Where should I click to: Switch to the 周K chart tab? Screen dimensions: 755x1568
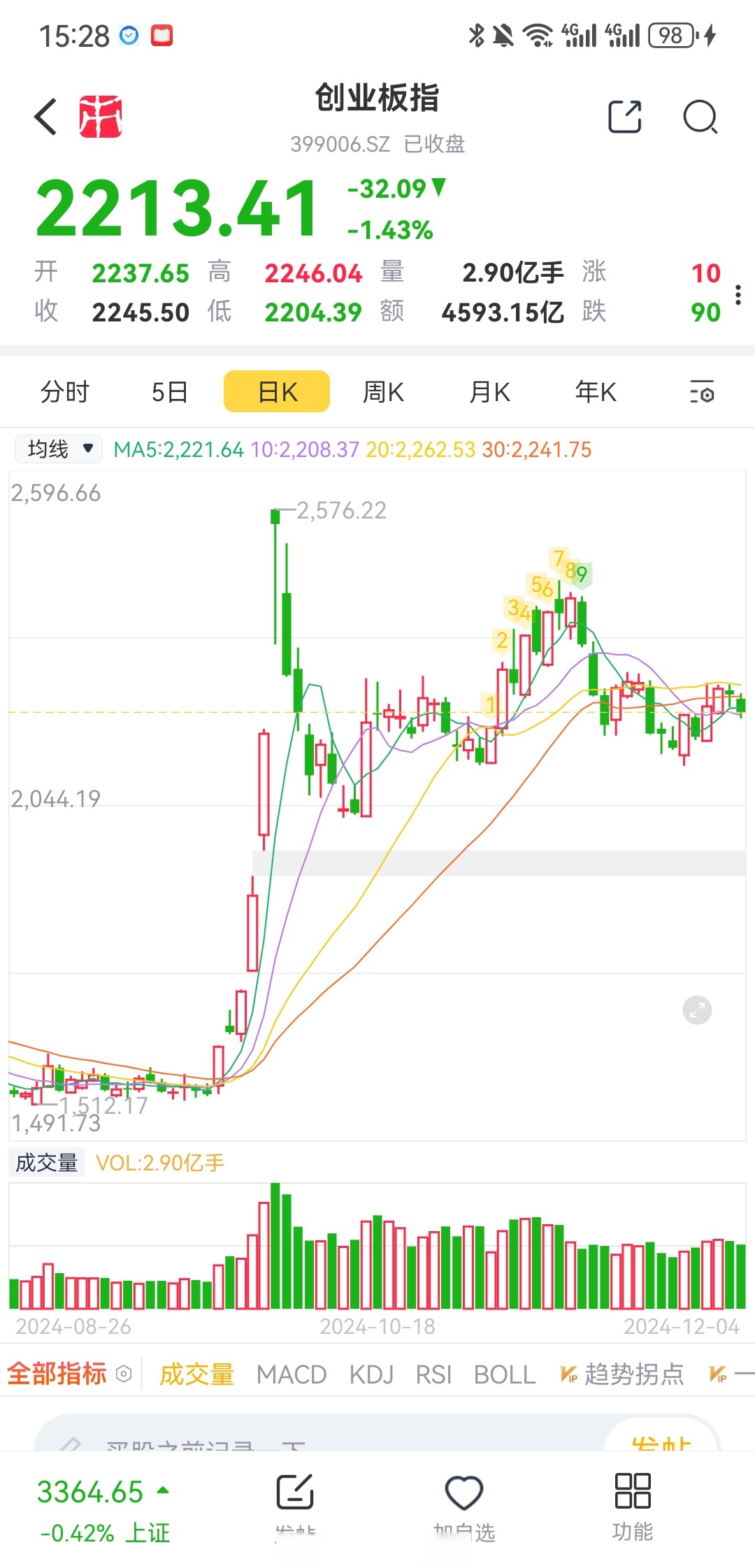pos(383,392)
